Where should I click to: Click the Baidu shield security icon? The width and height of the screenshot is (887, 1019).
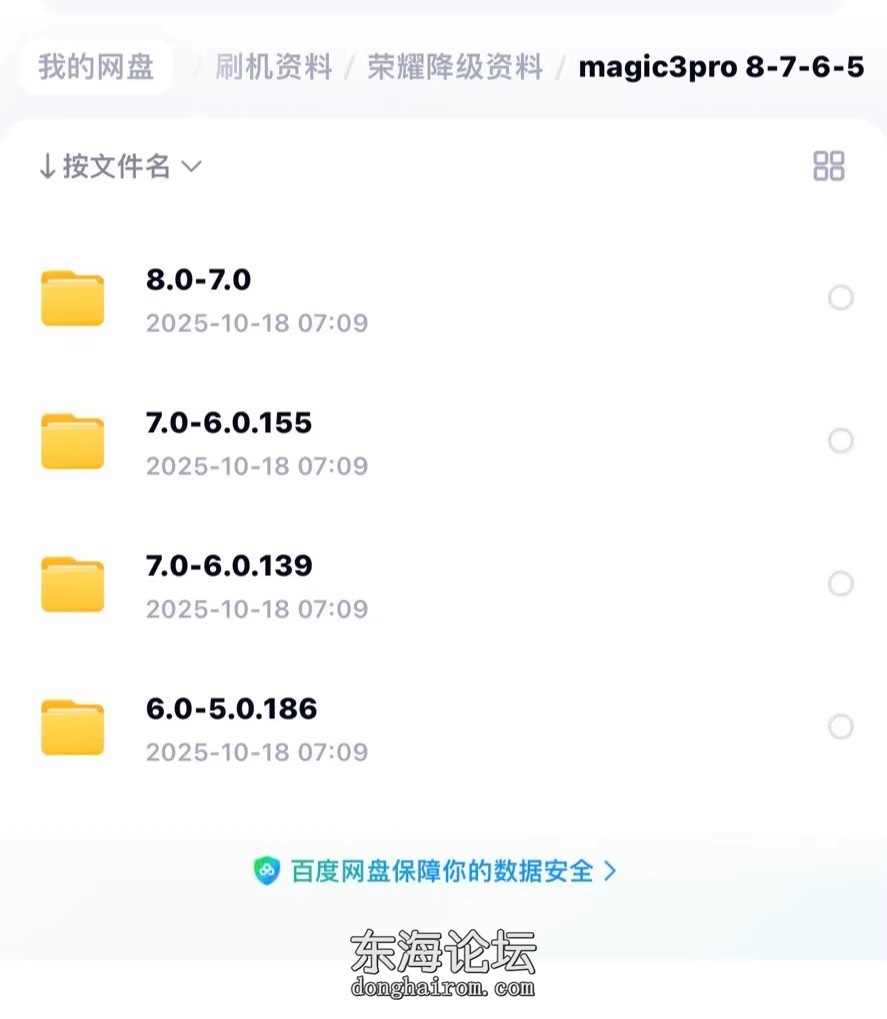click(x=267, y=870)
